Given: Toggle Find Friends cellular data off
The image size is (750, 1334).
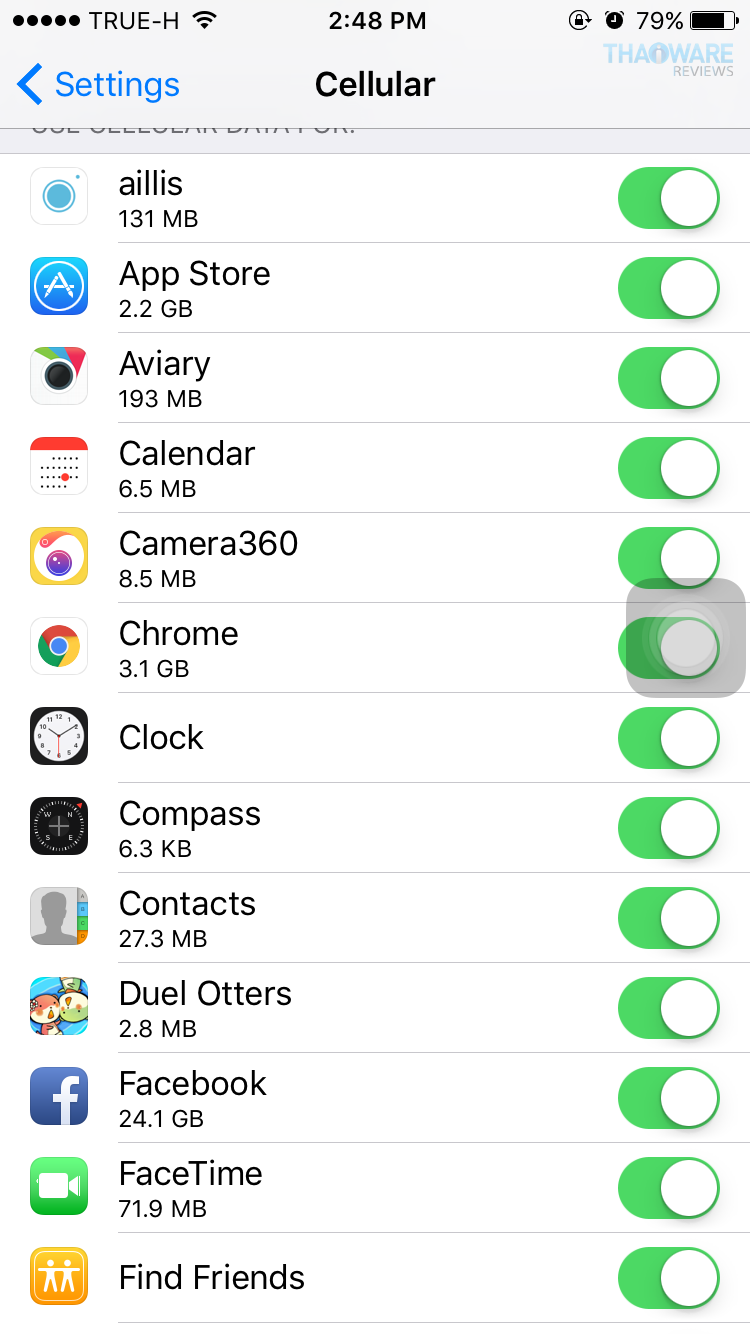Looking at the screenshot, I should click(668, 1278).
